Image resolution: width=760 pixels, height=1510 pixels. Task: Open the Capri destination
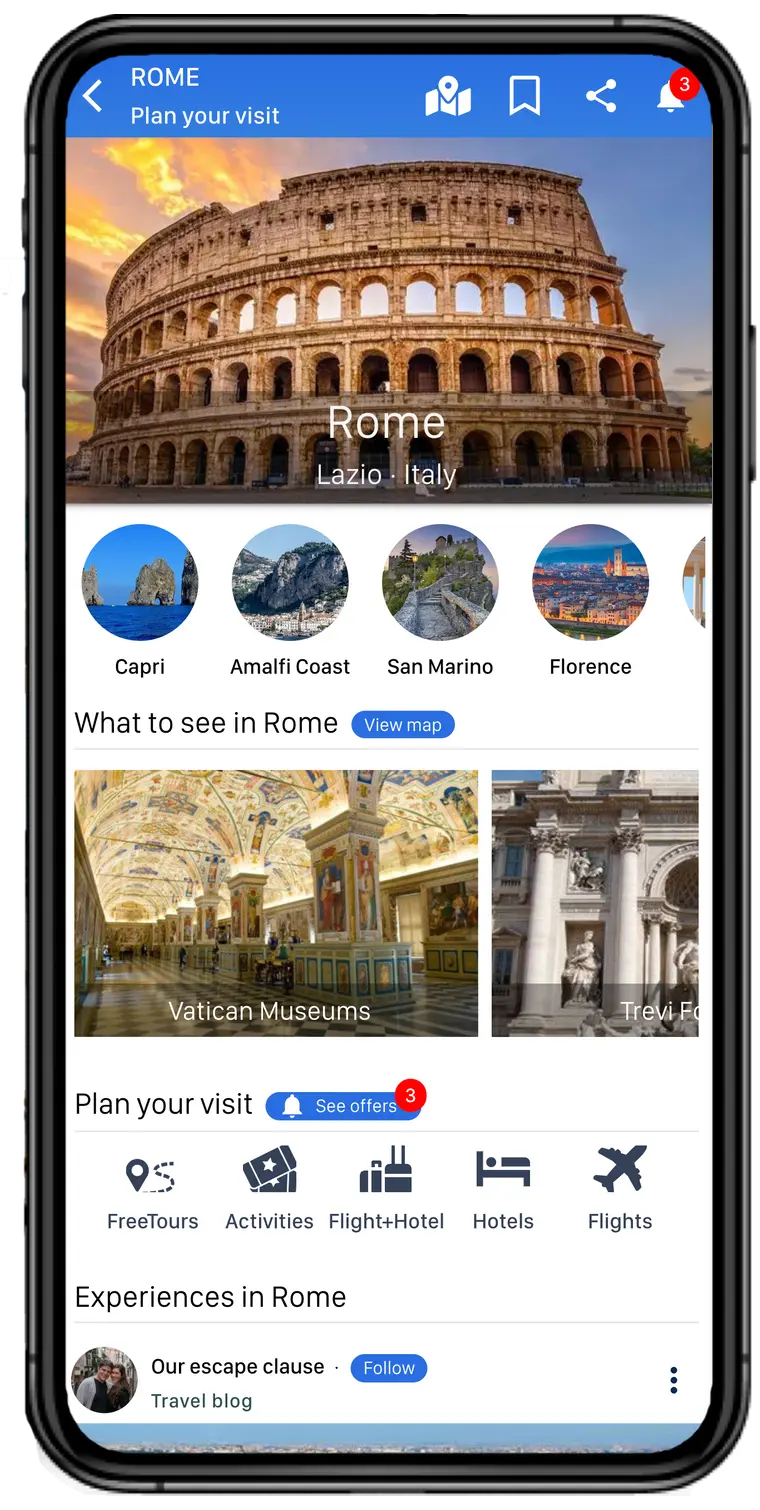pyautogui.click(x=140, y=583)
